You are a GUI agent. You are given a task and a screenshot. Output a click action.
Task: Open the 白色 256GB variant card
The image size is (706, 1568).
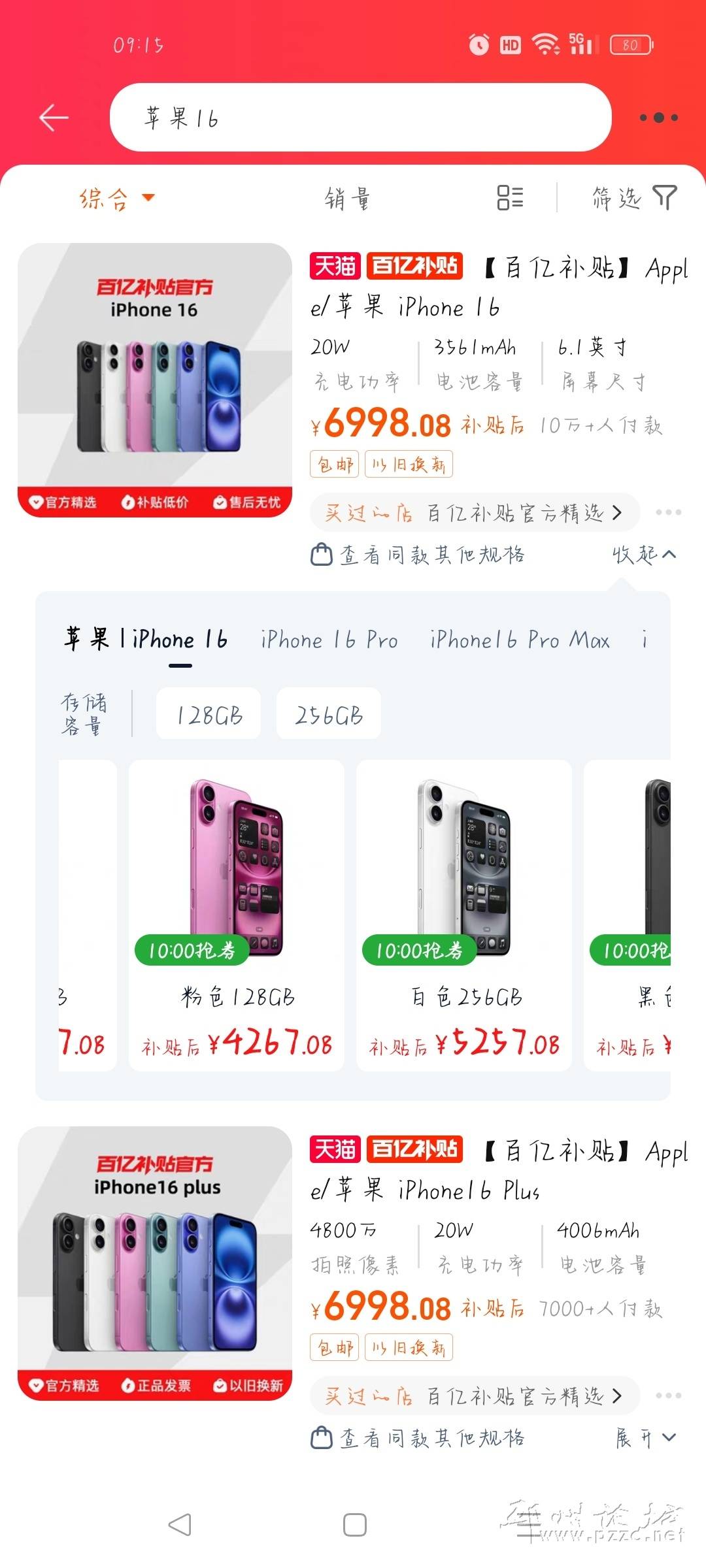coord(464,915)
